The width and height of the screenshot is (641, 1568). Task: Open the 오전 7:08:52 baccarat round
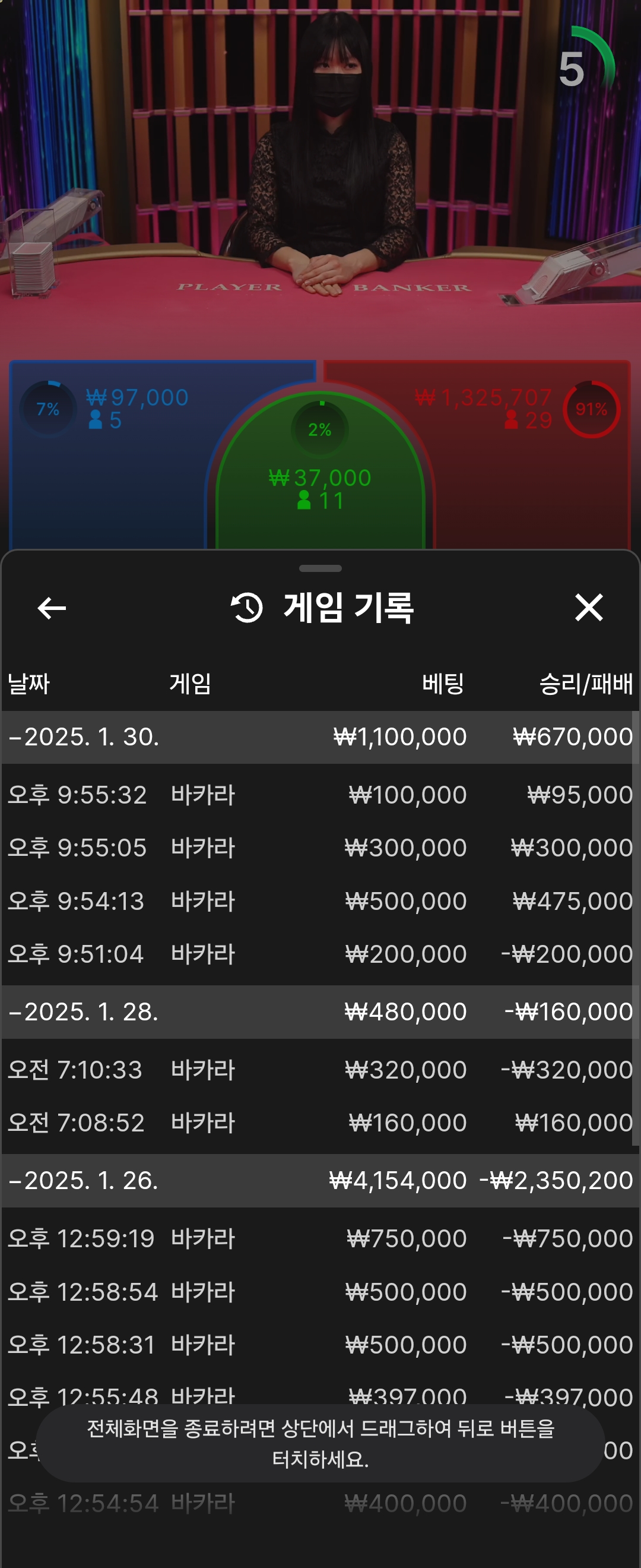tap(320, 1123)
